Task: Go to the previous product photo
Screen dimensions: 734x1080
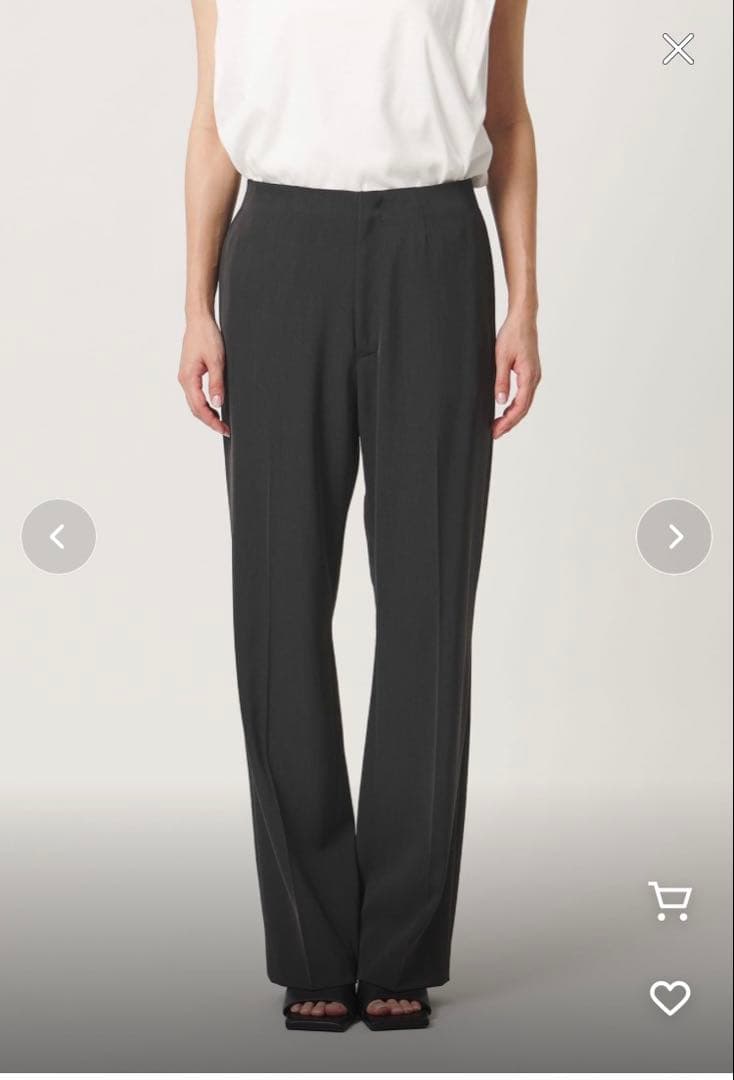Action: tap(59, 537)
